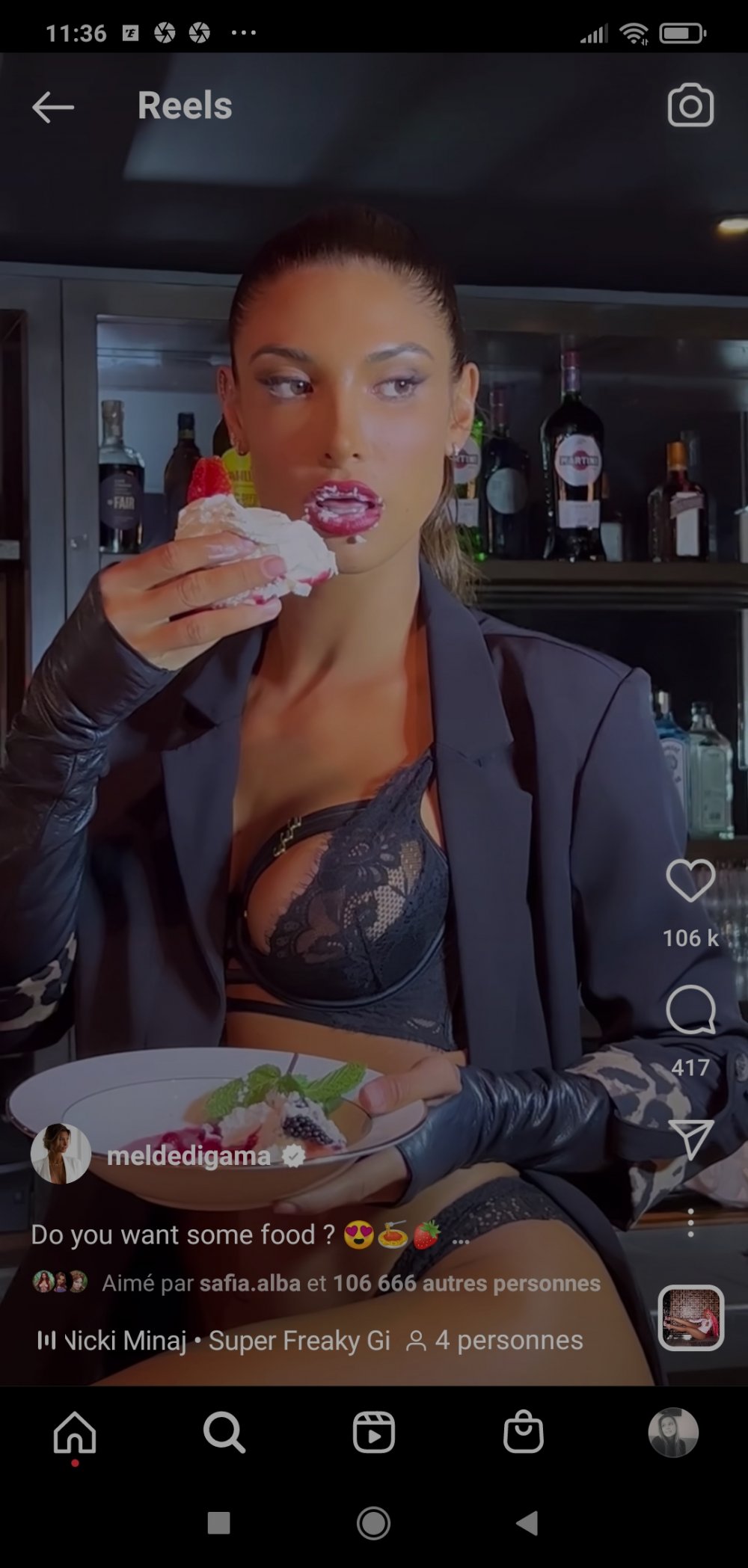Tap the system back triangle button
The height and width of the screenshot is (1568, 748).
[527, 1523]
